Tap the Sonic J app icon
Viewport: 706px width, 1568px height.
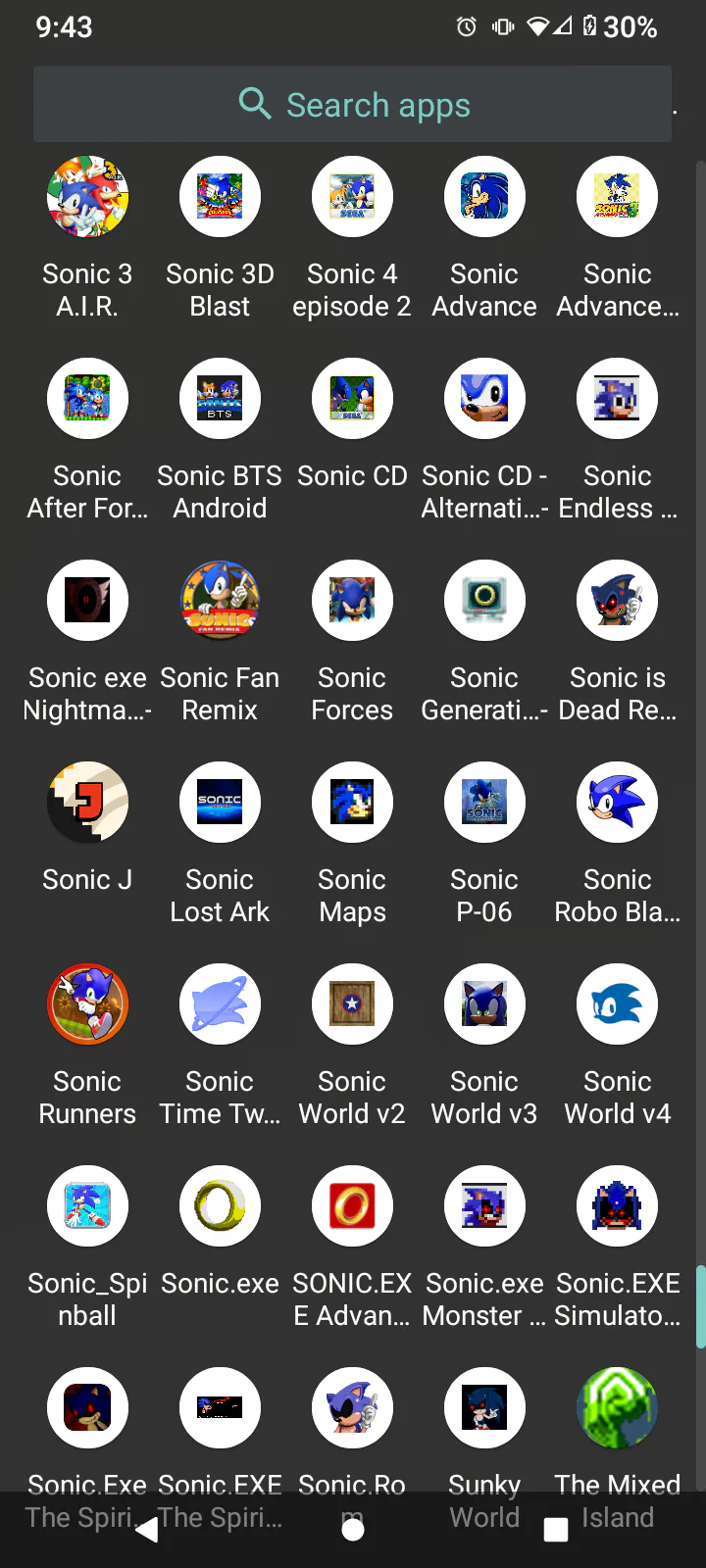pyautogui.click(x=87, y=803)
